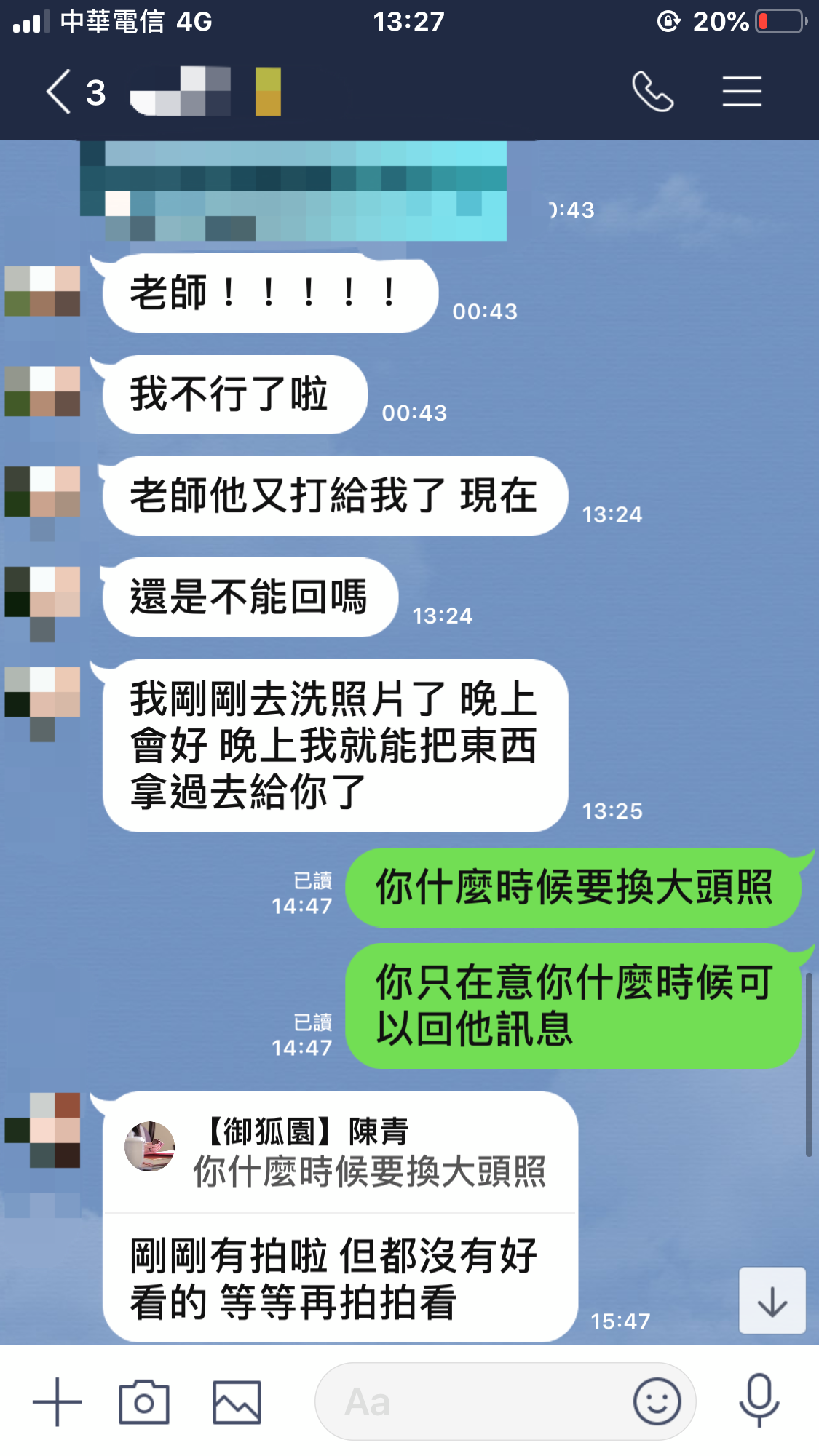Image resolution: width=819 pixels, height=1456 pixels.
Task: Record a voice message with the microphone
Action: tap(759, 1400)
